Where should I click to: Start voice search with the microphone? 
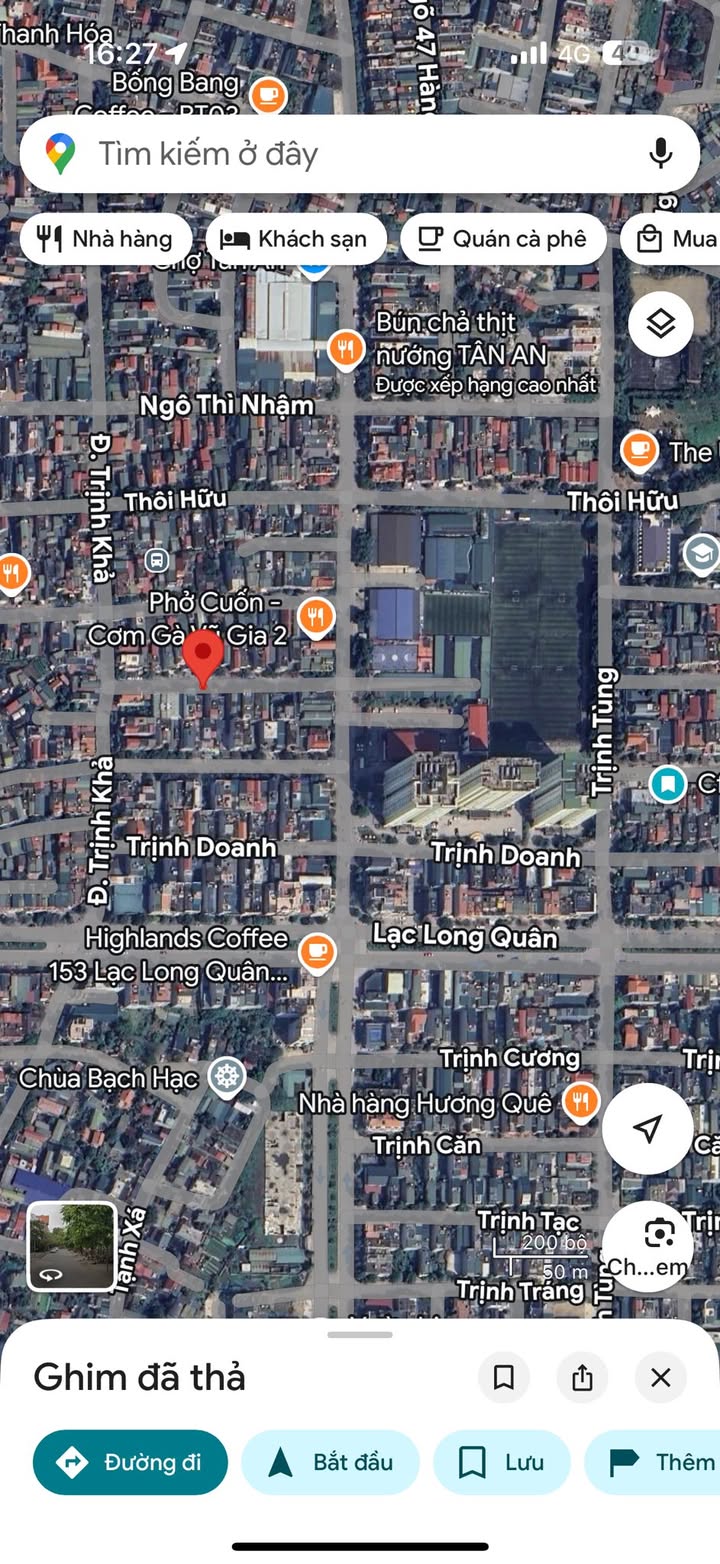[x=660, y=154]
